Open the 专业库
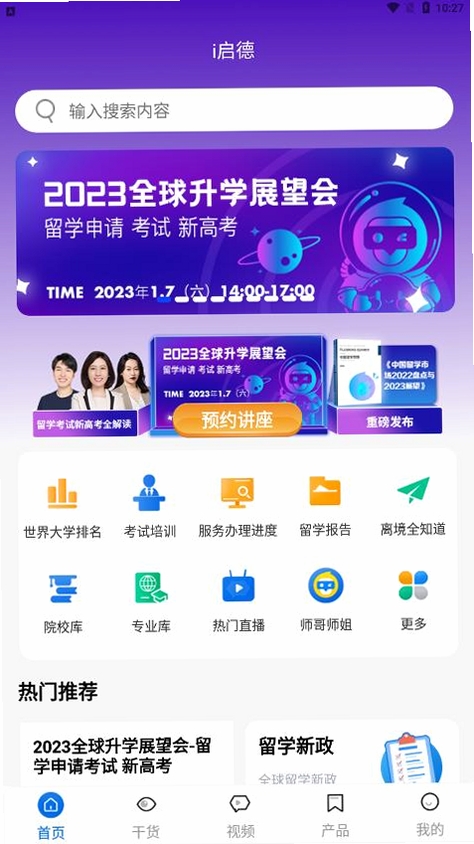Screen dimensions: 474x844 click(x=151, y=602)
